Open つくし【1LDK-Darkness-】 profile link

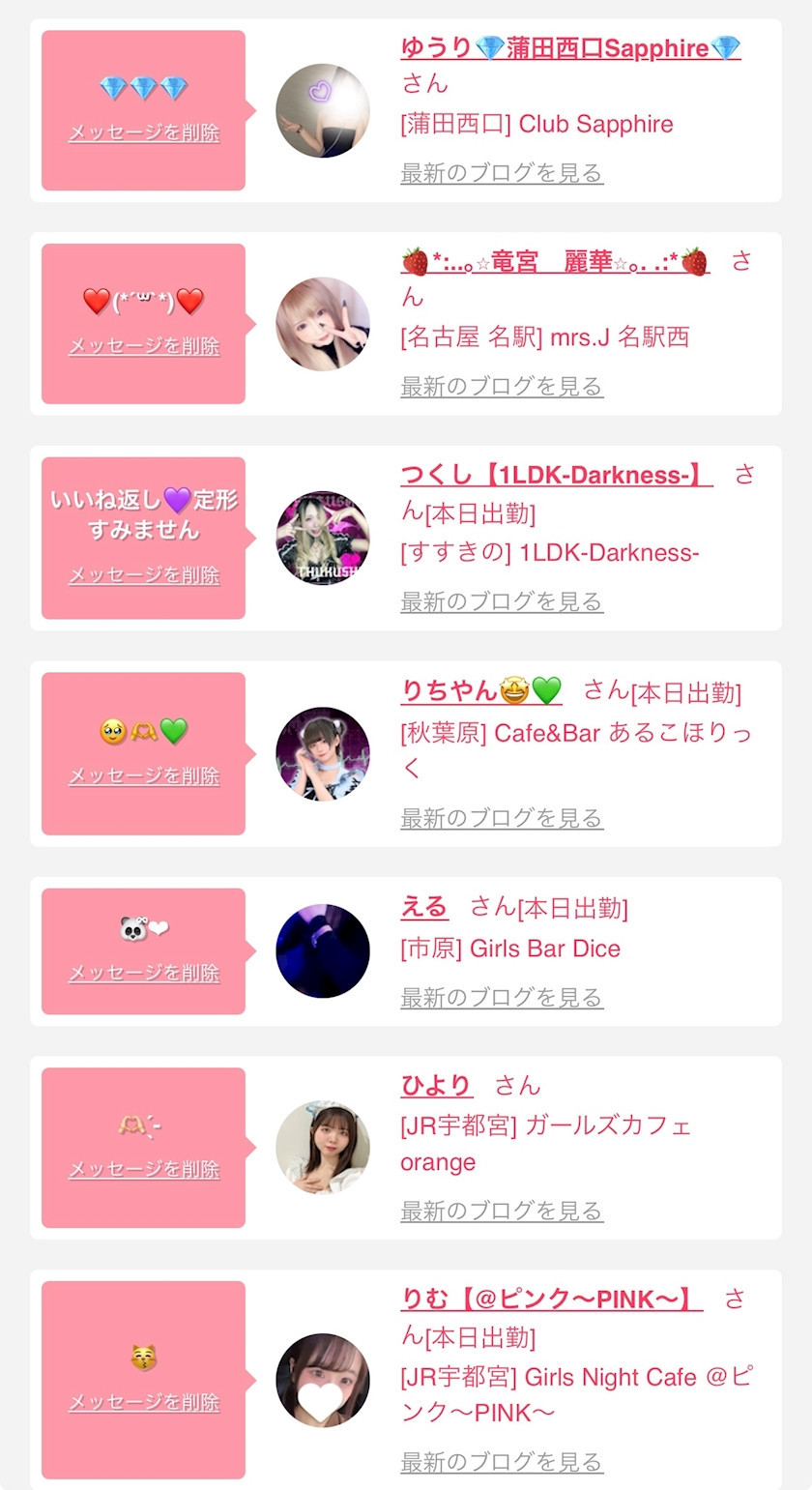pos(556,476)
